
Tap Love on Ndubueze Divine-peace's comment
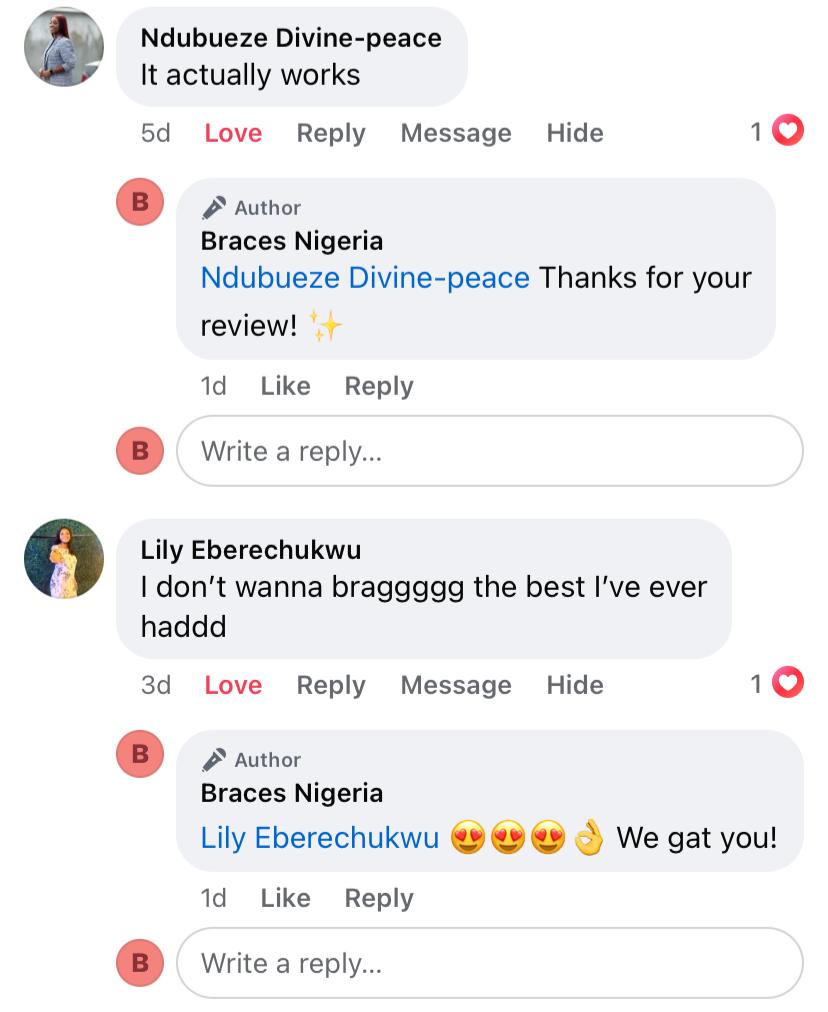(x=233, y=133)
